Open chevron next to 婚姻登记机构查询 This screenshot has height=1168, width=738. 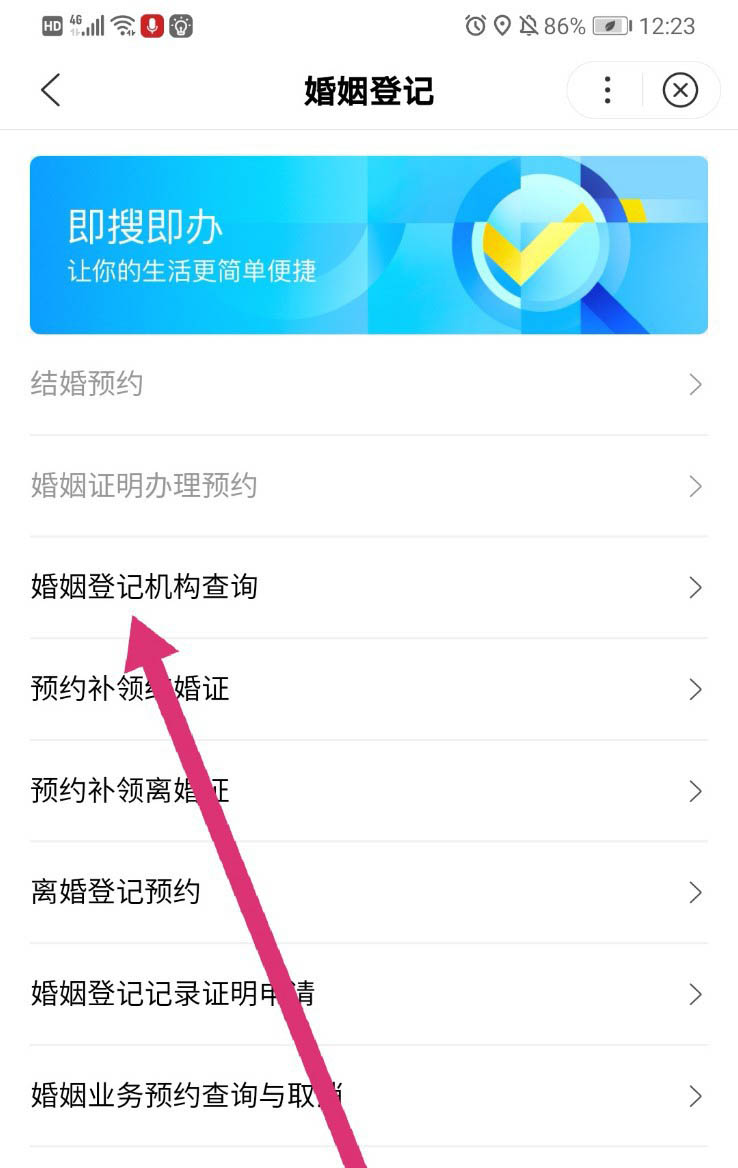696,588
